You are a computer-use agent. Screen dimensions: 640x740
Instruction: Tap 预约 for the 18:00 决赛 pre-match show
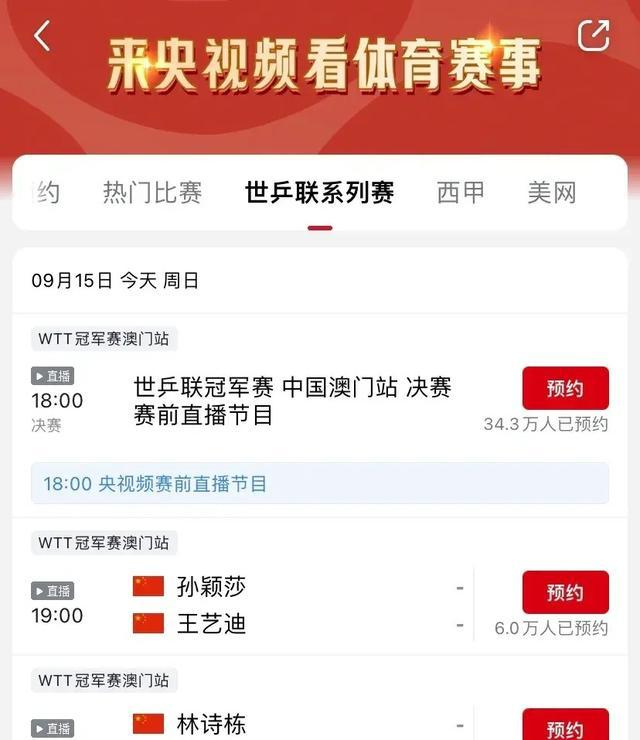pyautogui.click(x=565, y=388)
